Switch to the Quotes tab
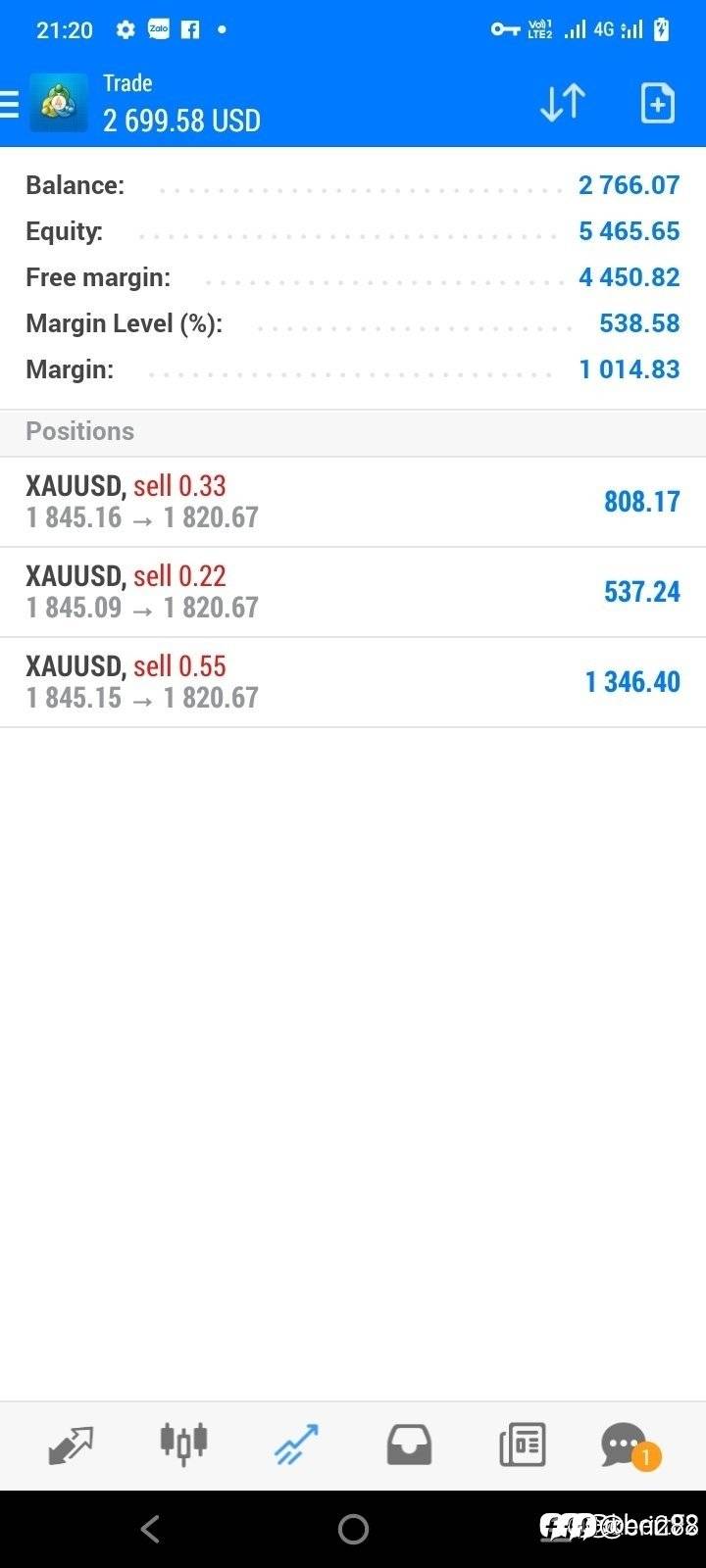 pos(71,1445)
